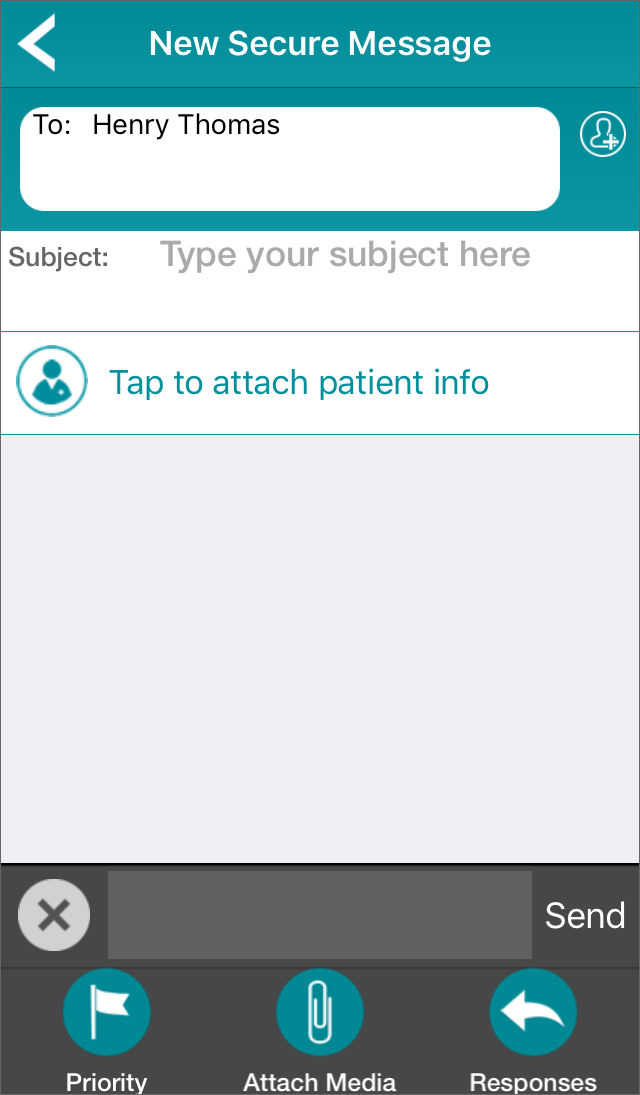
Task: Send the secure message
Action: coord(585,915)
